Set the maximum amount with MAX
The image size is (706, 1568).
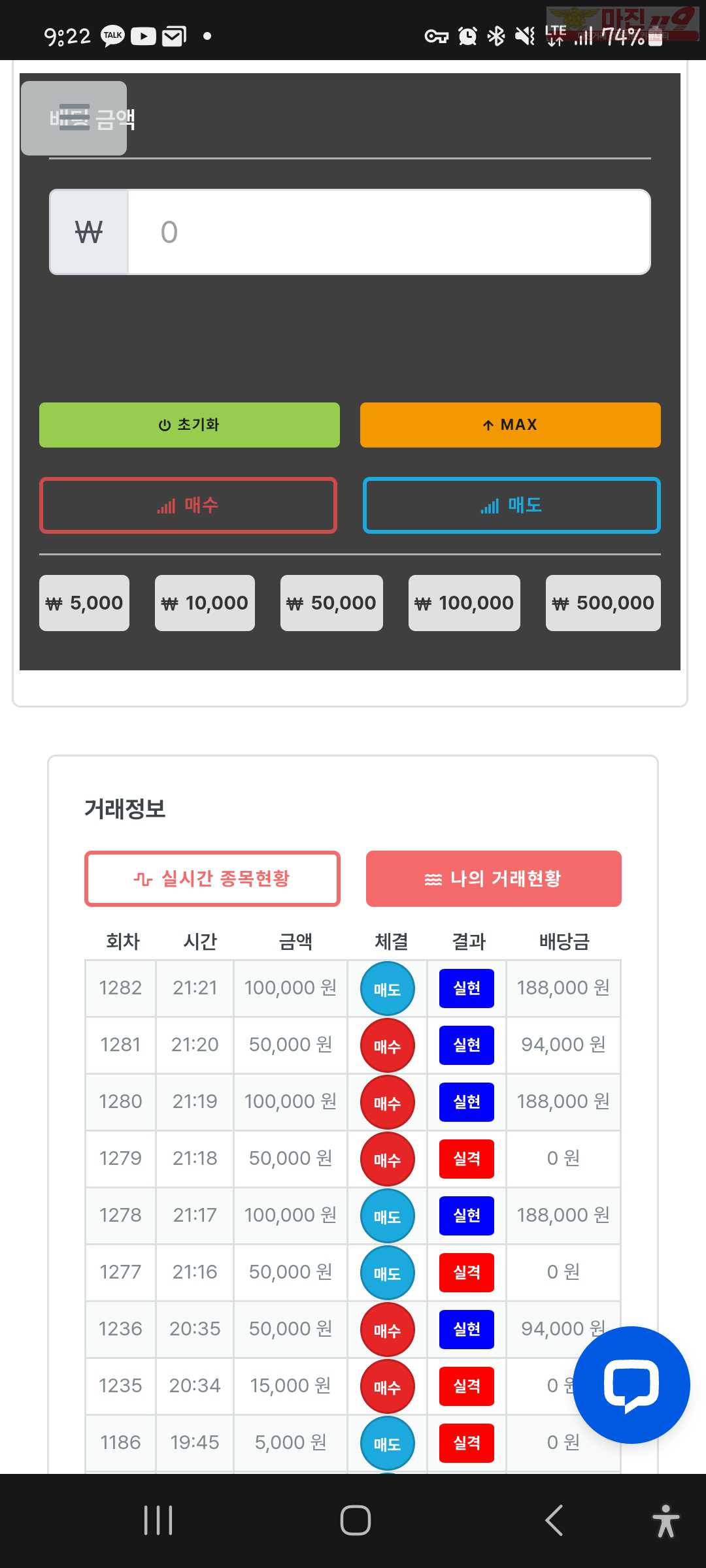click(510, 425)
